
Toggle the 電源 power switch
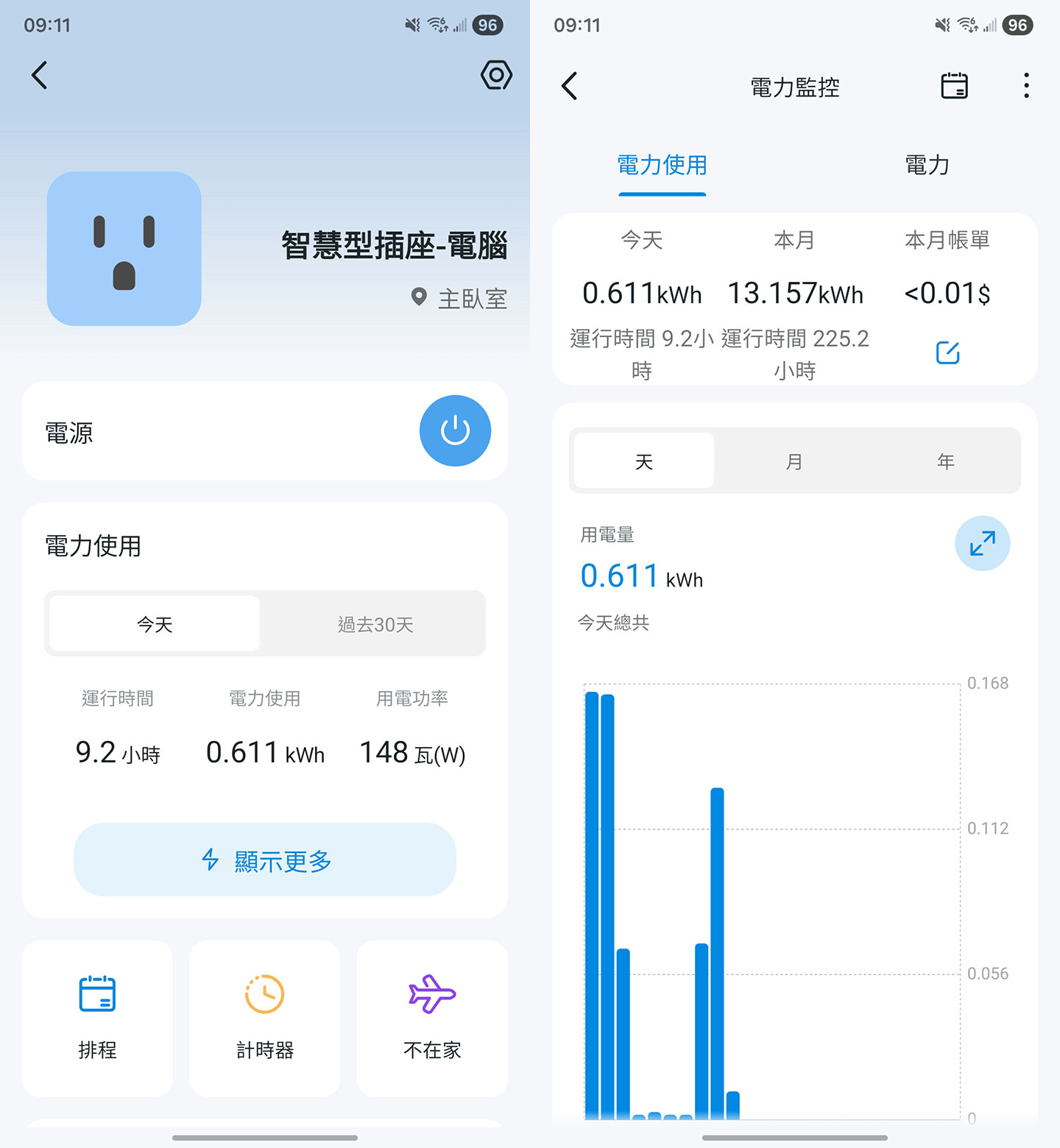pyautogui.click(x=455, y=431)
